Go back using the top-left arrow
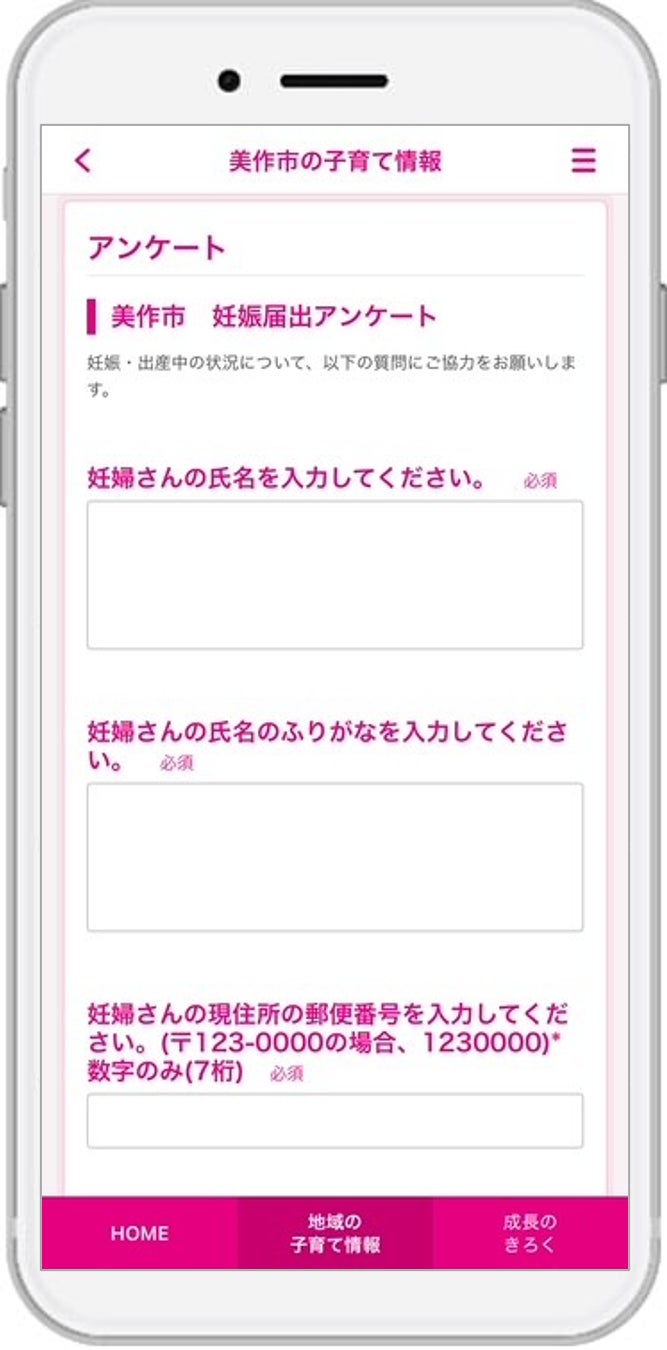Viewport: 667px width, 1350px height. pos(83,160)
